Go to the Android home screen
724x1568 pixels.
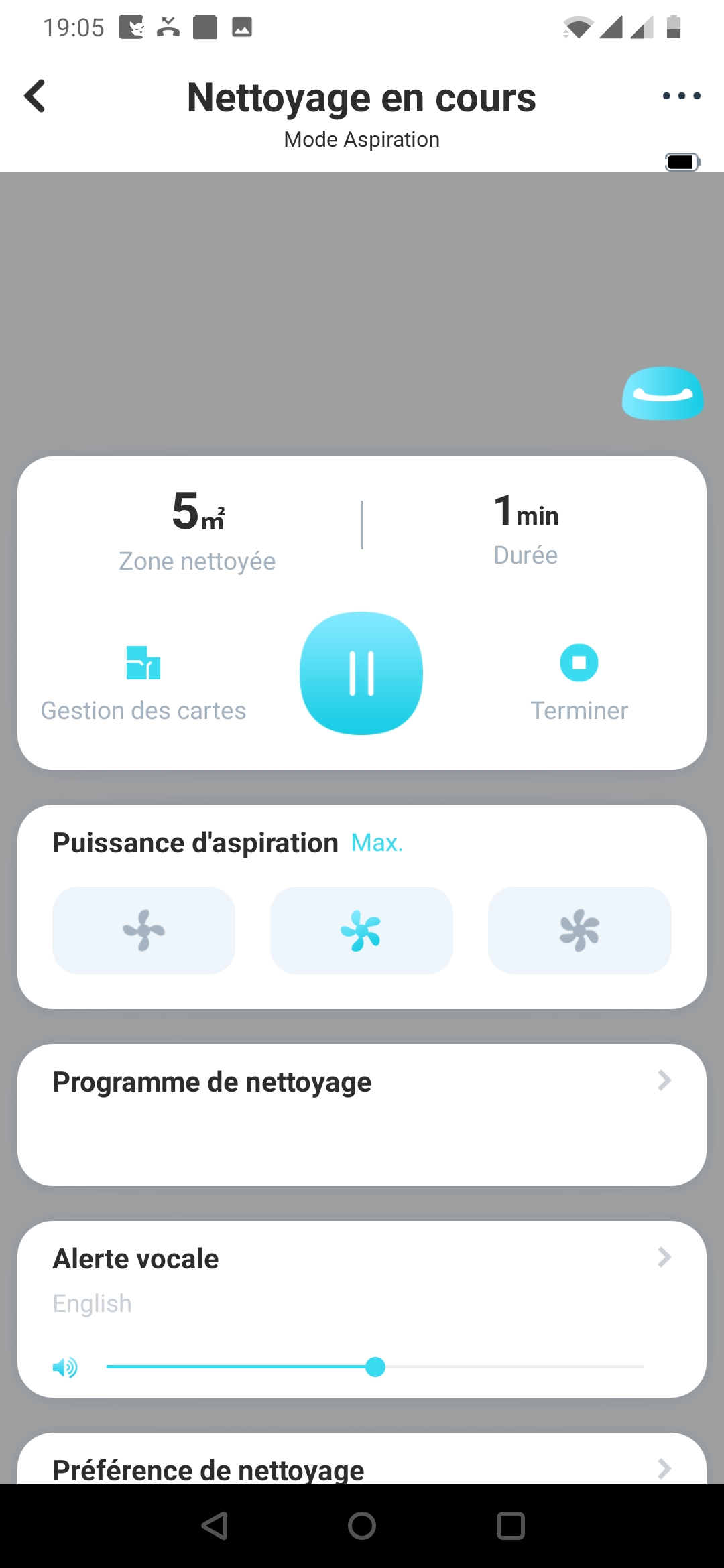coord(362,1526)
